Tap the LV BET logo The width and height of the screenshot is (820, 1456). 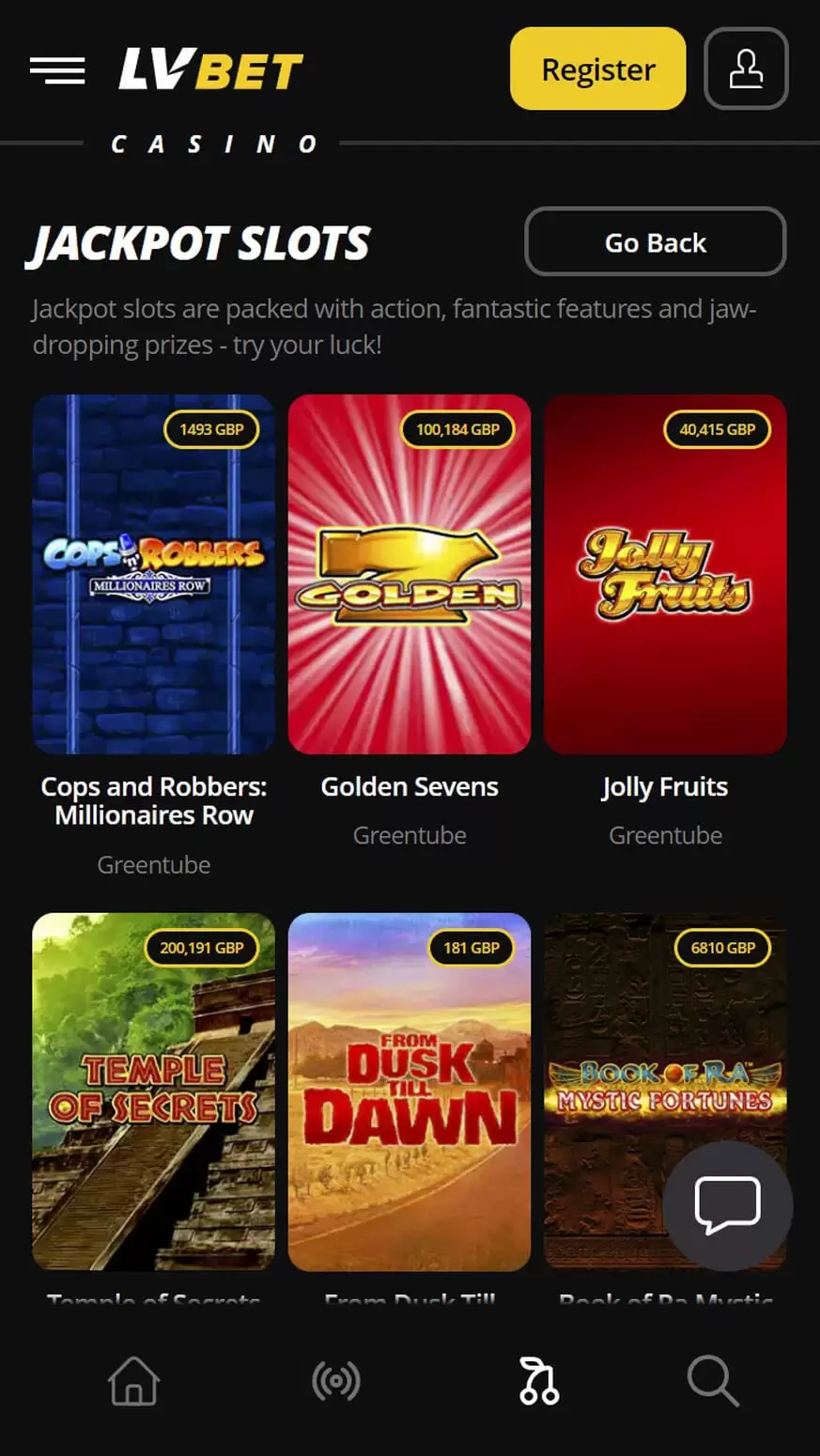[210, 71]
